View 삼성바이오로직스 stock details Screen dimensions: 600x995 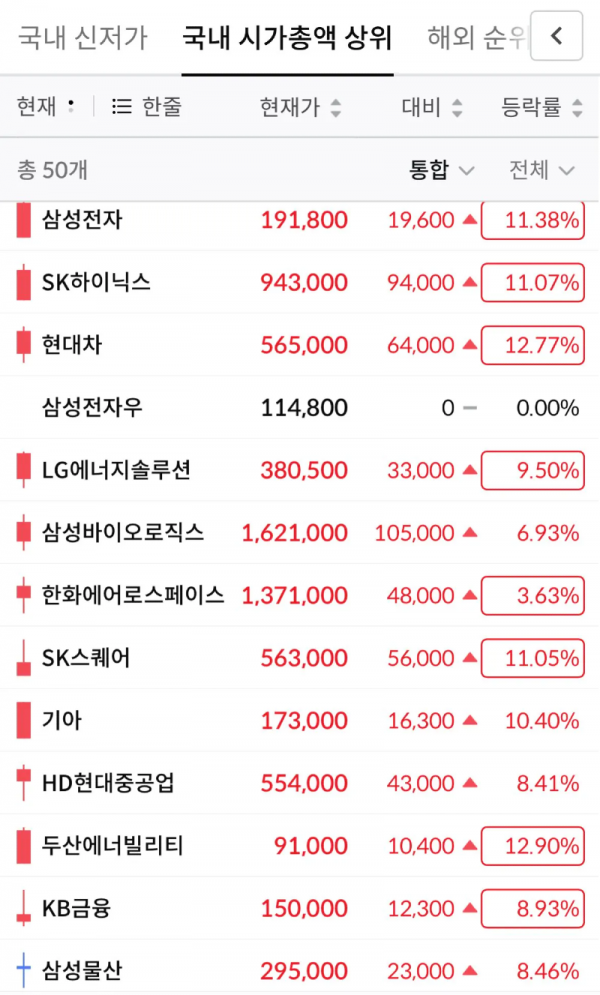122,532
